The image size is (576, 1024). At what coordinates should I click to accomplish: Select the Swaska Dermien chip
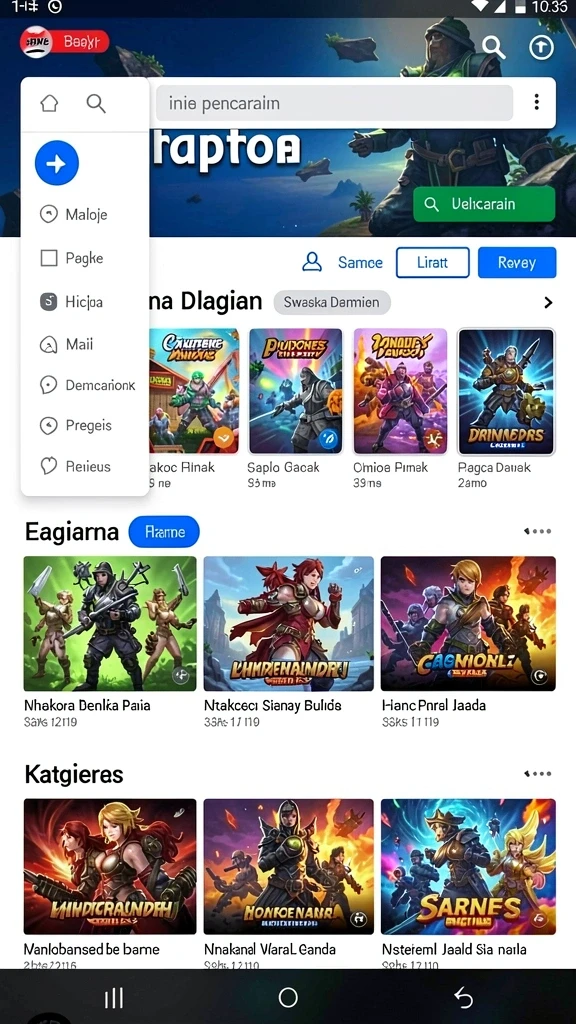[332, 302]
